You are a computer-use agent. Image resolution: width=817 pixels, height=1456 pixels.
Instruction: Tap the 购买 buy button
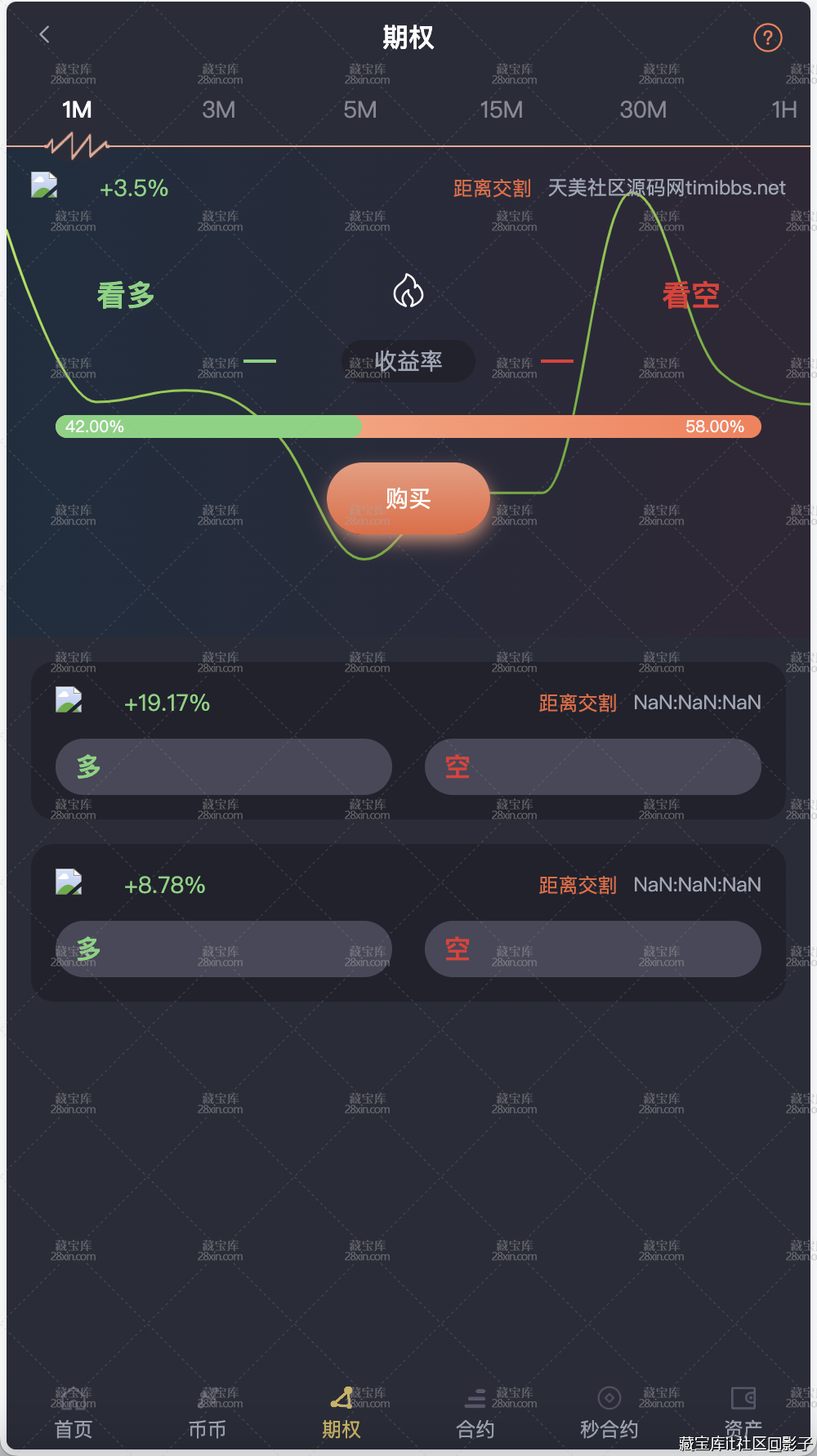(408, 498)
